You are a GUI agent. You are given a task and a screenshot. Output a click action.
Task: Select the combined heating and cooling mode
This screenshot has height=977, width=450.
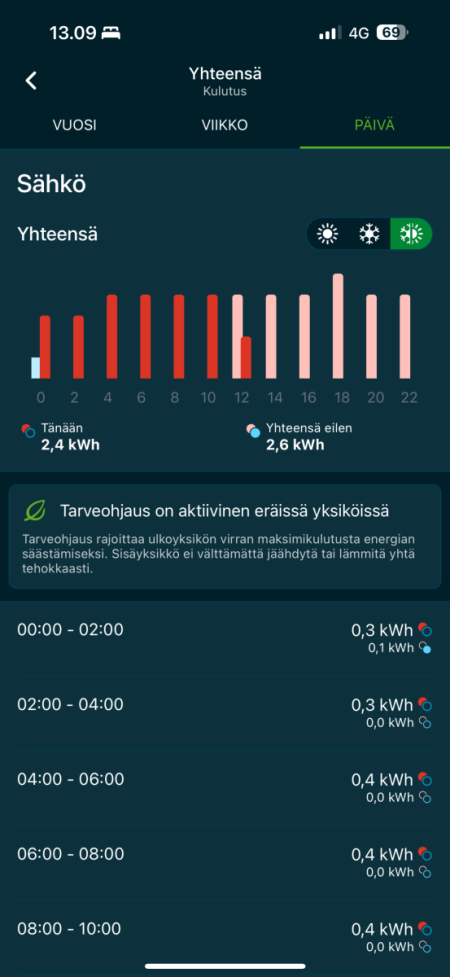pos(411,234)
